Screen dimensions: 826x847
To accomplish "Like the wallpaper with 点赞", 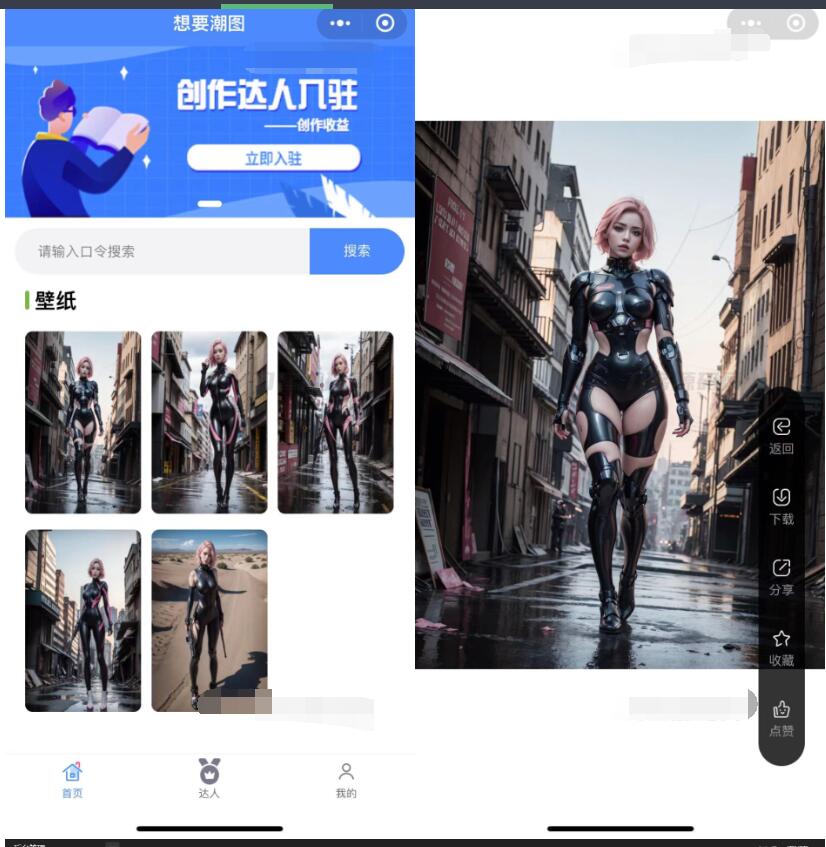I will point(781,718).
